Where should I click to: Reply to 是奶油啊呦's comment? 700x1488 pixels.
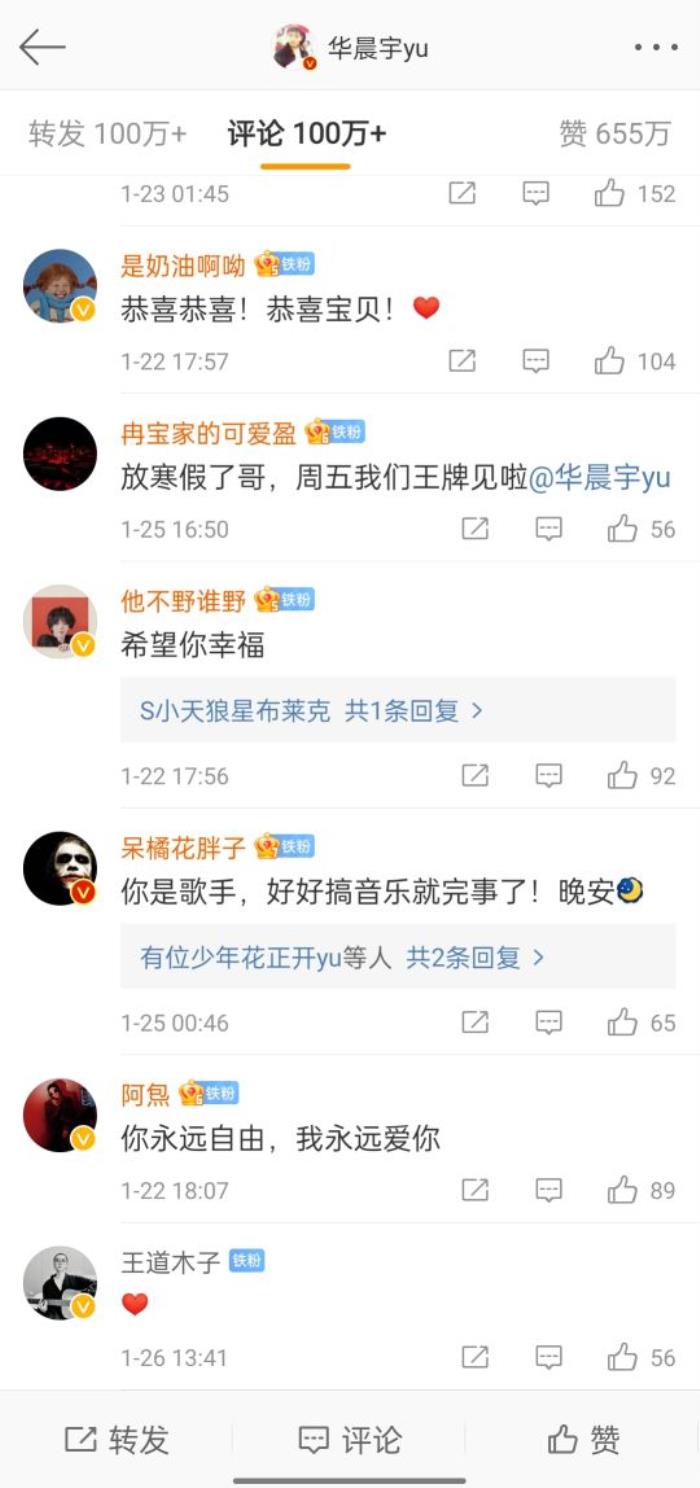point(537,361)
